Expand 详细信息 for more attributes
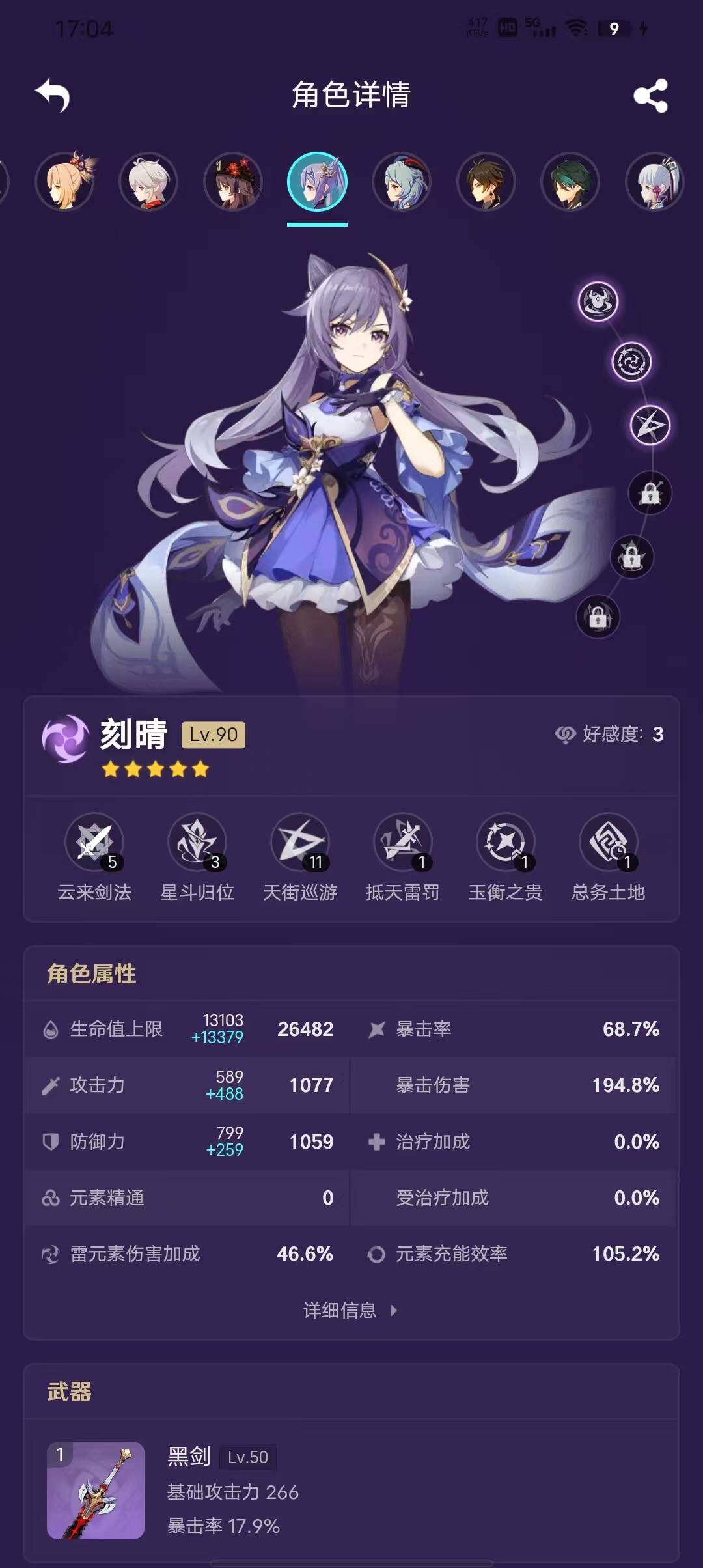This screenshot has width=703, height=1568. click(x=350, y=1309)
